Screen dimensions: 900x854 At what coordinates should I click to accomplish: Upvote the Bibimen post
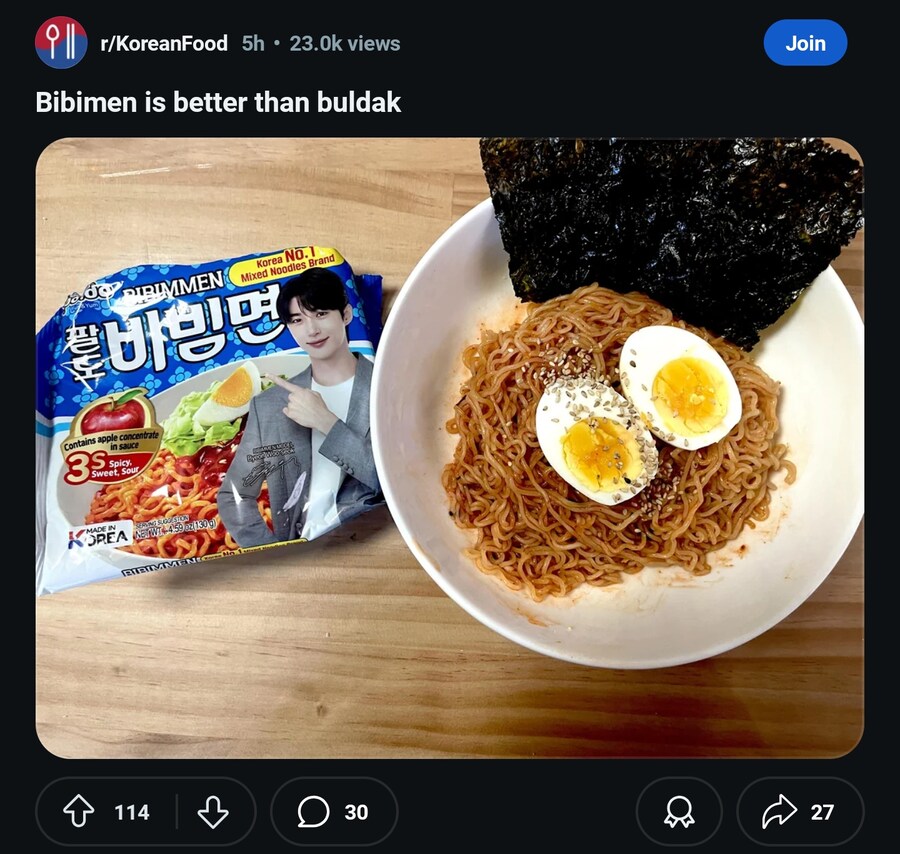coord(78,812)
